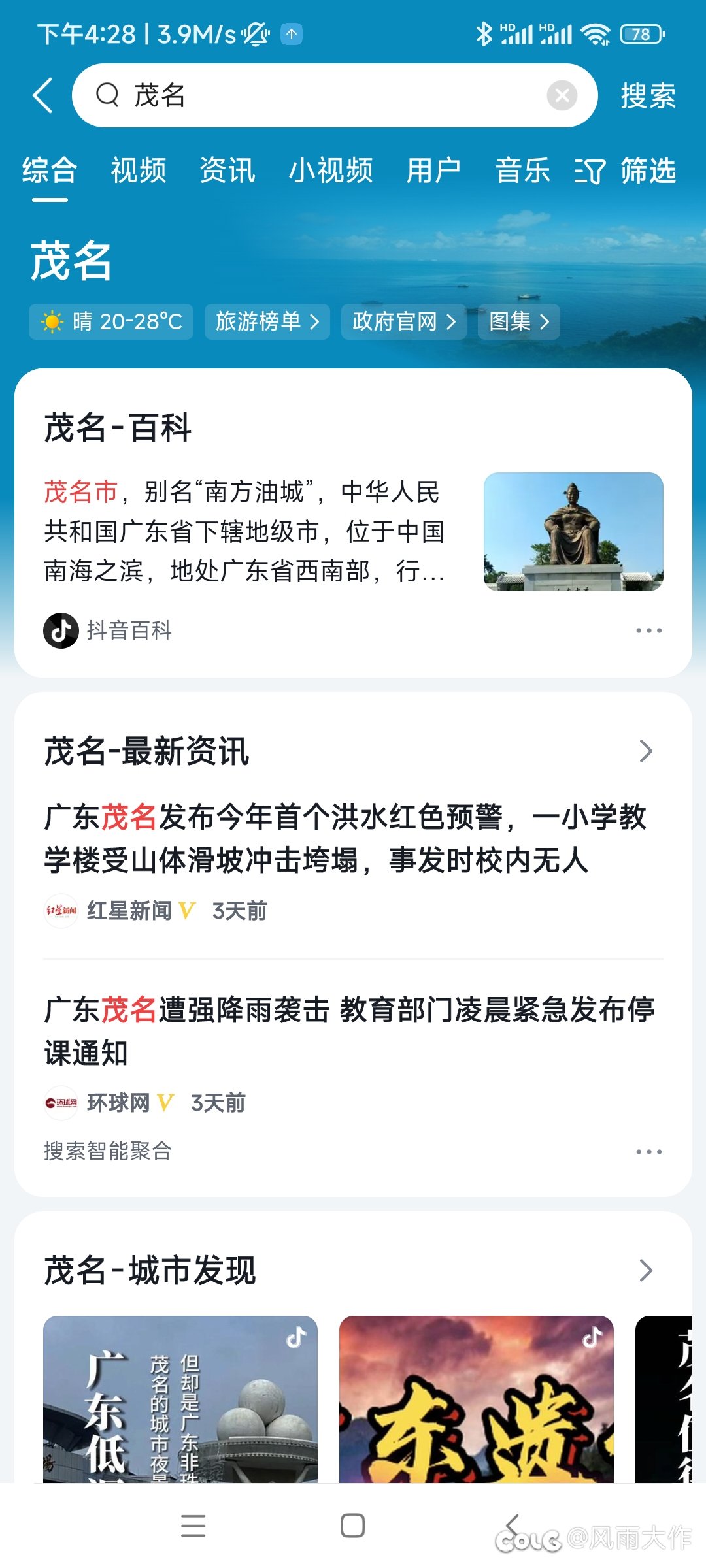
Task: Open the 图集 gallery chip
Action: click(518, 321)
